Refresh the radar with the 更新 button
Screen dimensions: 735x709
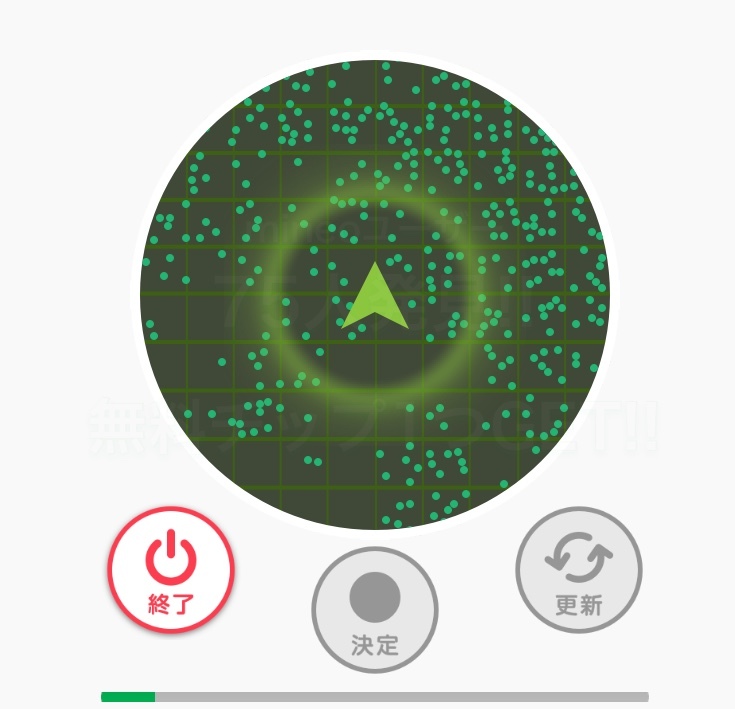coord(578,570)
